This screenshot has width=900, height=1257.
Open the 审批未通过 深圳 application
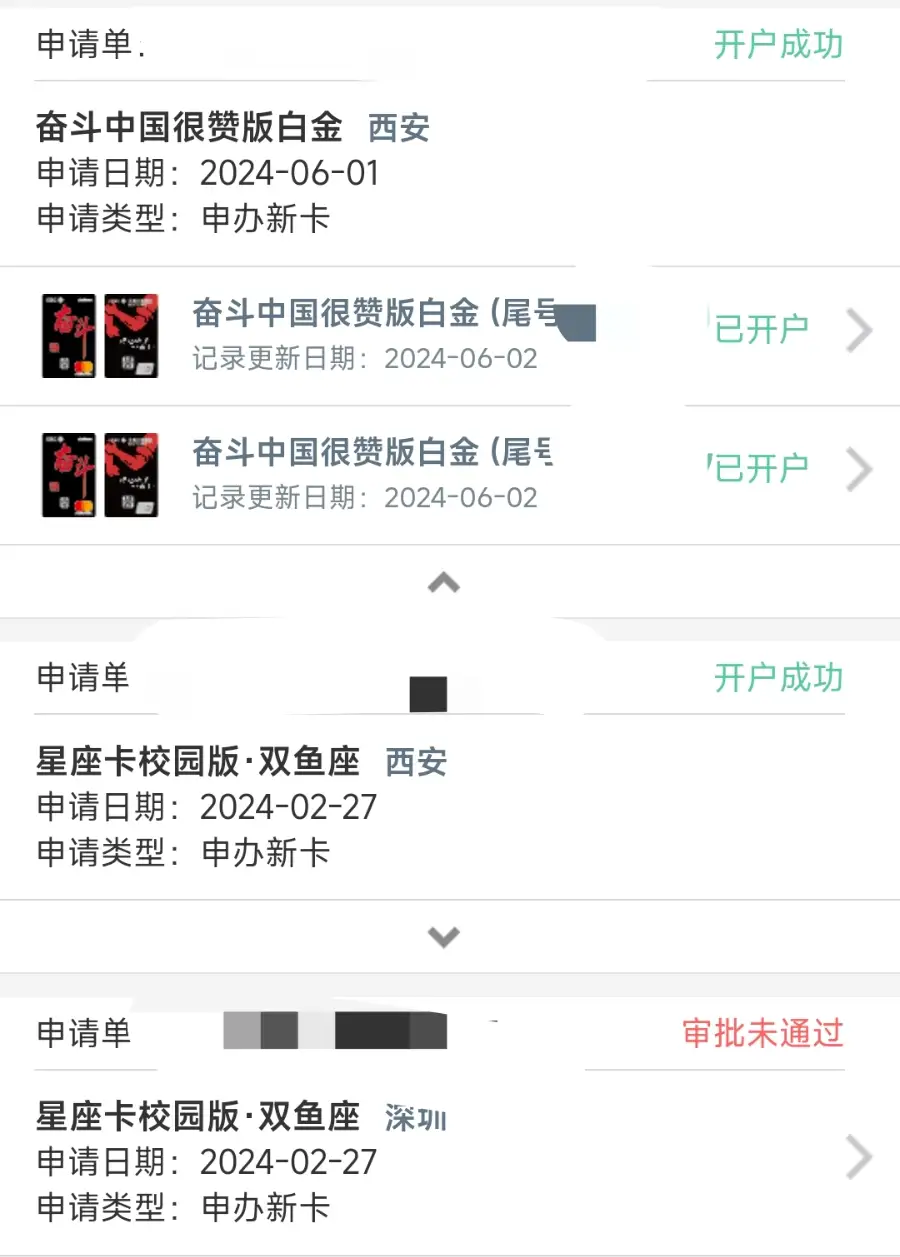click(858, 1158)
